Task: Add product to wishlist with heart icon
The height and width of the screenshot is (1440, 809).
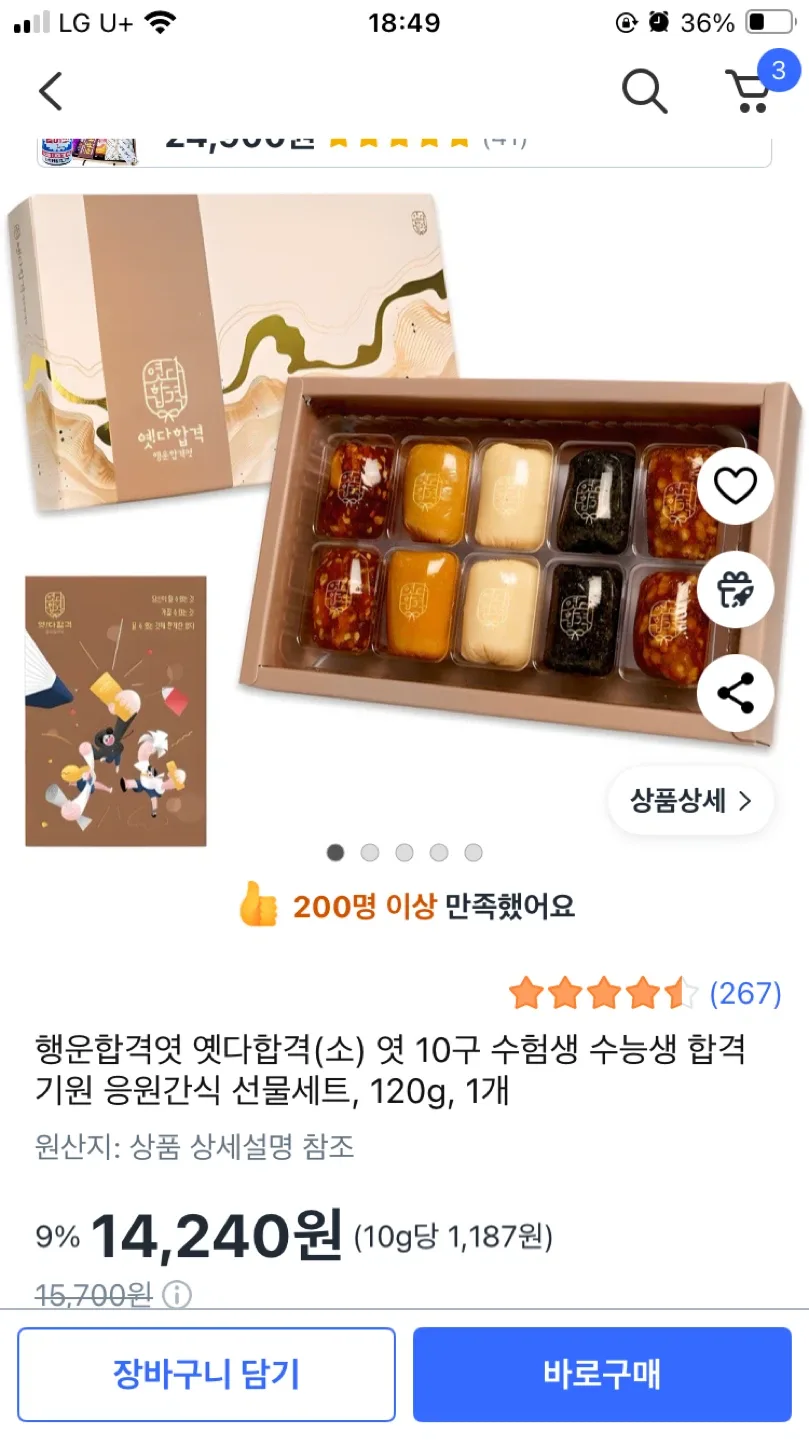Action: (735, 486)
